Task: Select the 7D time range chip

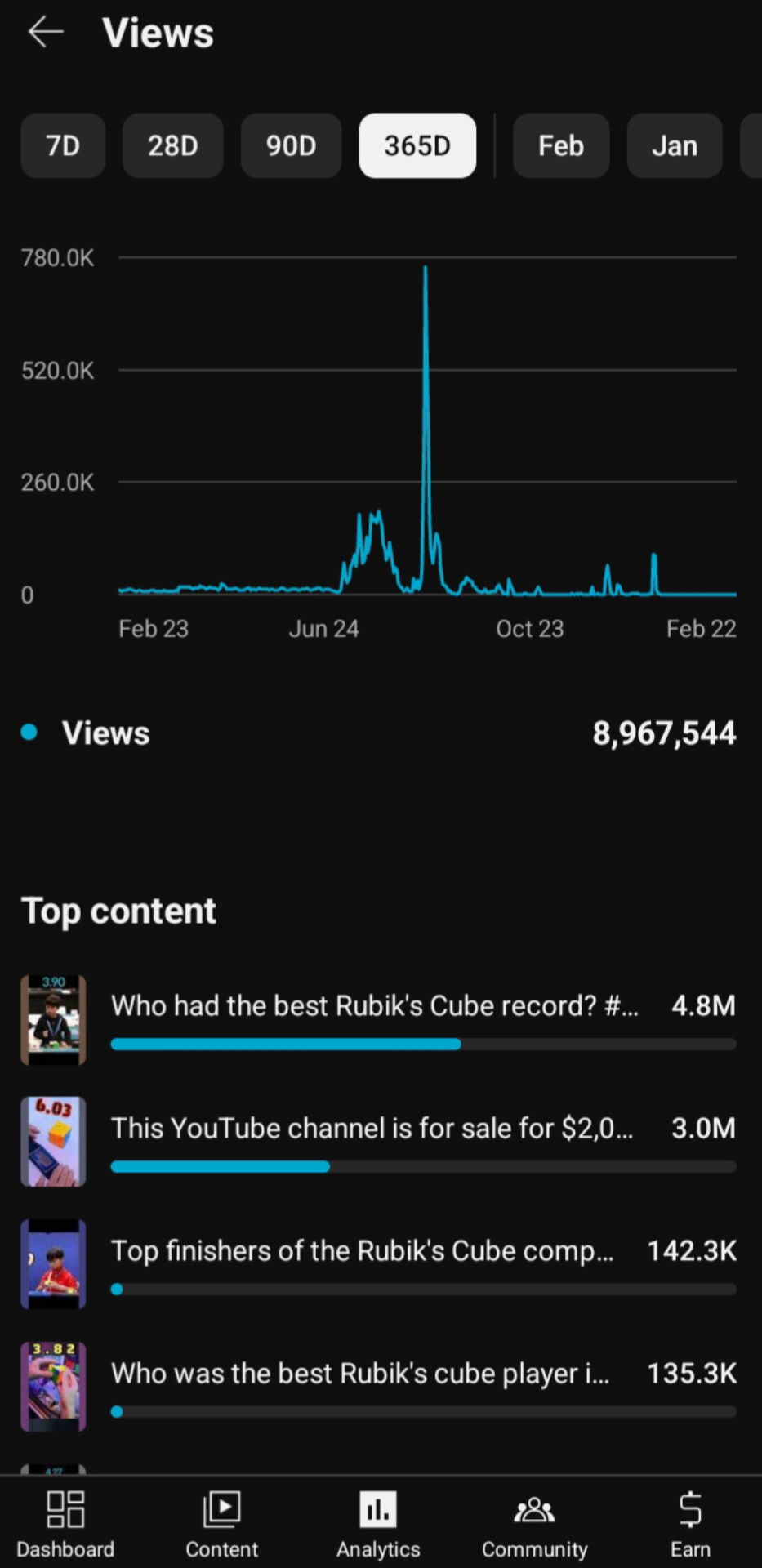Action: coord(63,146)
